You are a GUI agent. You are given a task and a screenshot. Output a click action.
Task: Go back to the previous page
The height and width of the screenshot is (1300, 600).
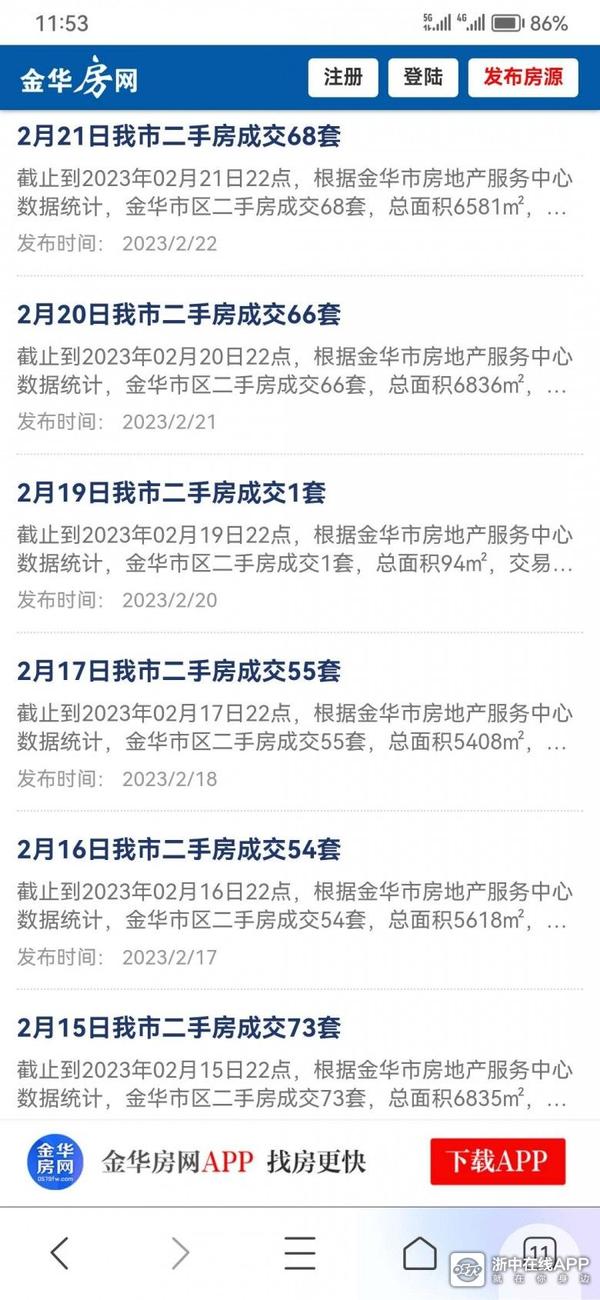tap(60, 1252)
